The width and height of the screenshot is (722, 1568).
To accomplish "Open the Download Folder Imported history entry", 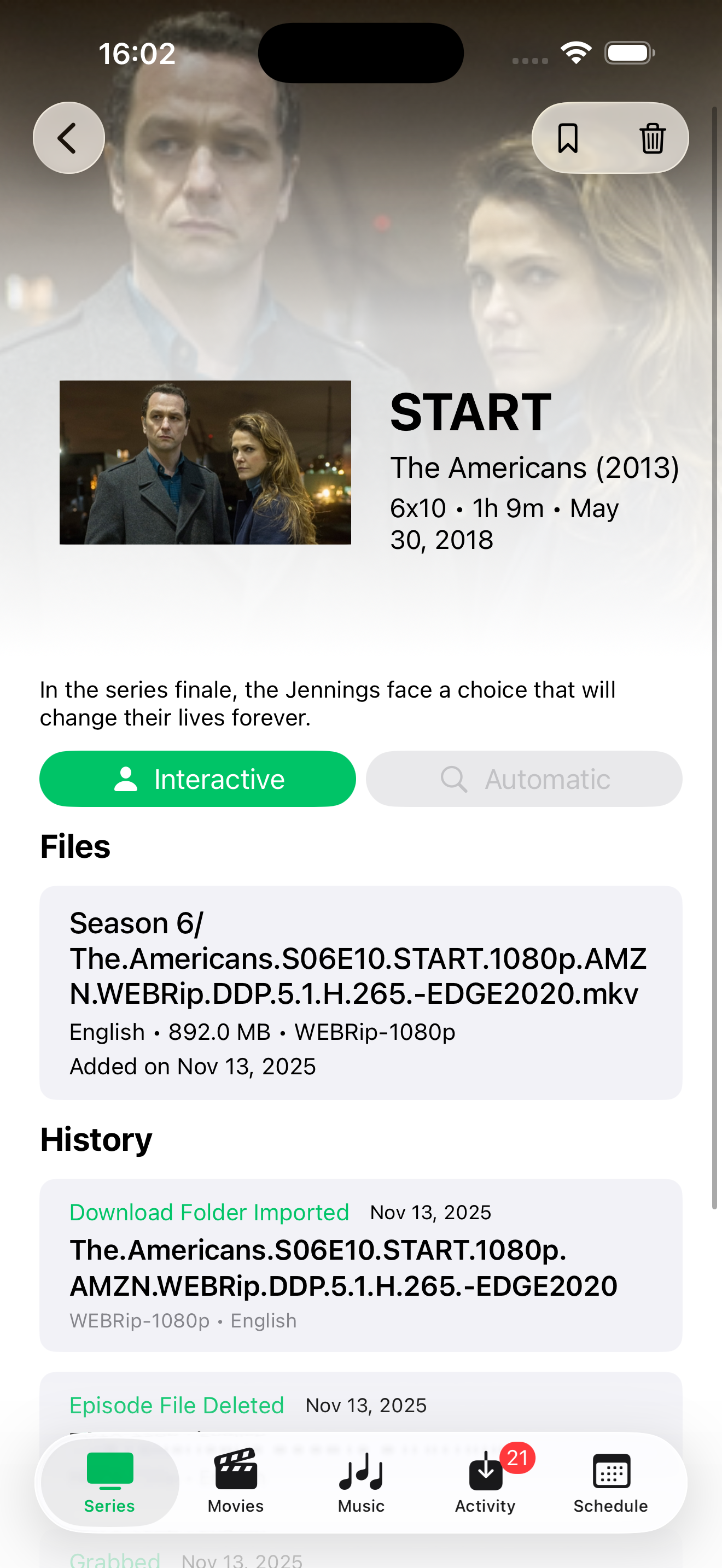I will 360,1265.
